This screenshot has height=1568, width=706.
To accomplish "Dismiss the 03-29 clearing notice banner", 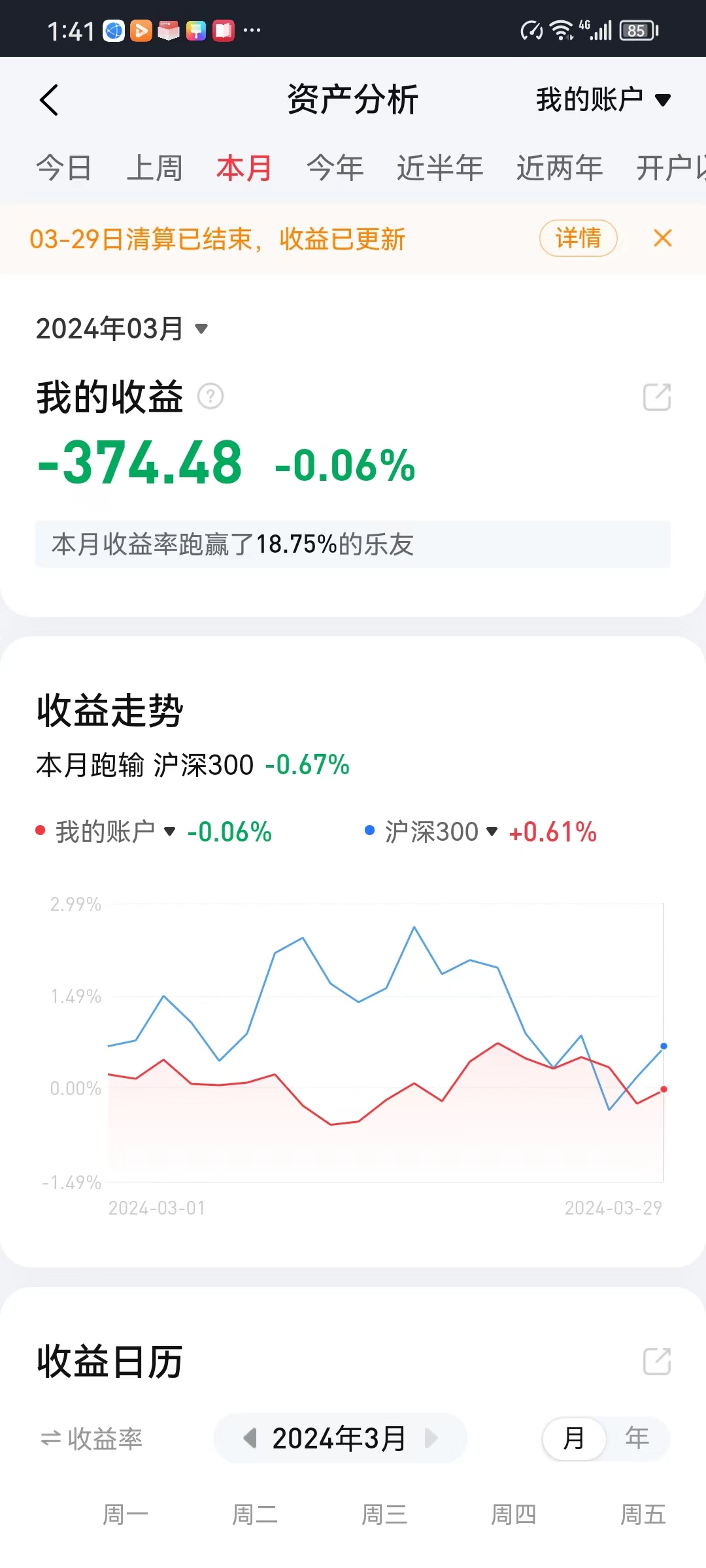I will (x=663, y=238).
